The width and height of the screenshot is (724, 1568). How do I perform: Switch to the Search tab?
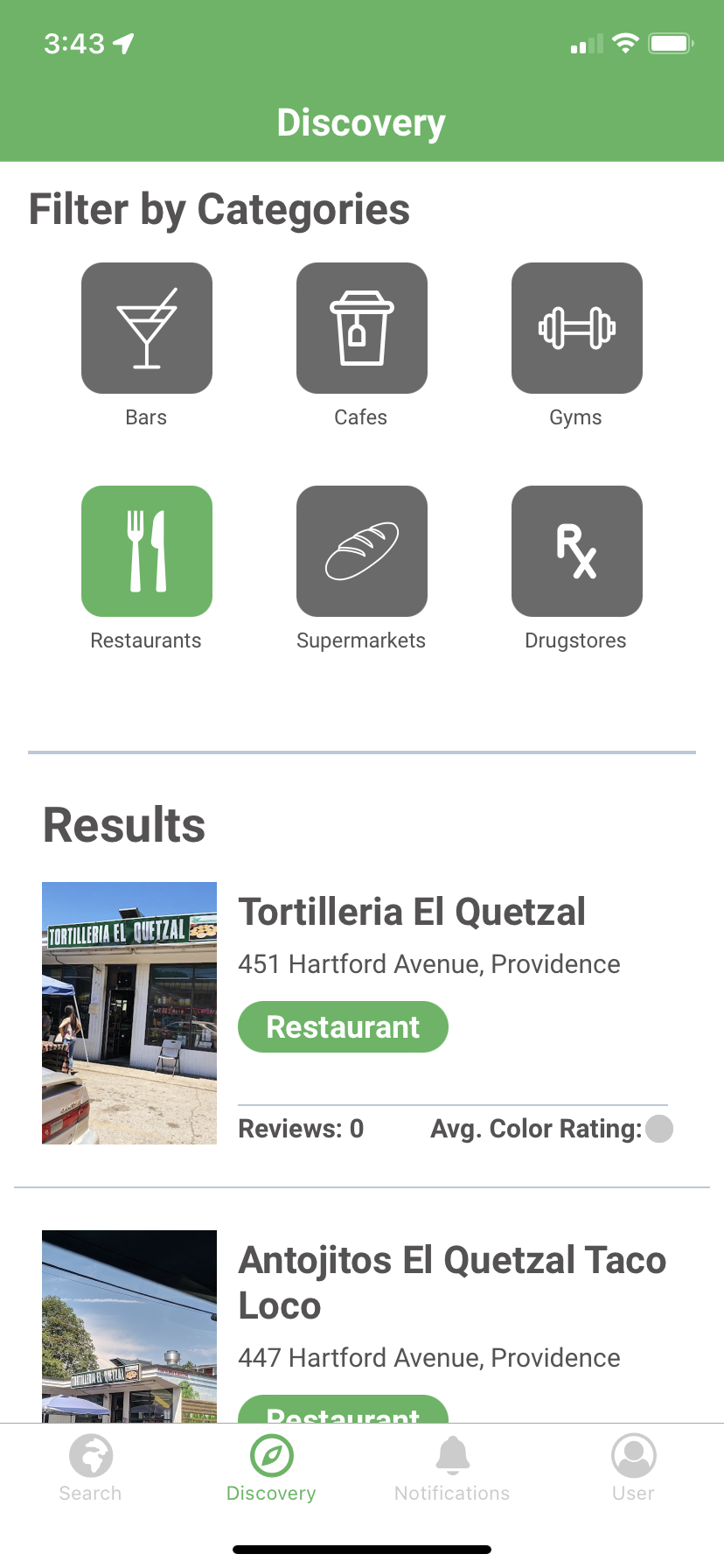(91, 1468)
